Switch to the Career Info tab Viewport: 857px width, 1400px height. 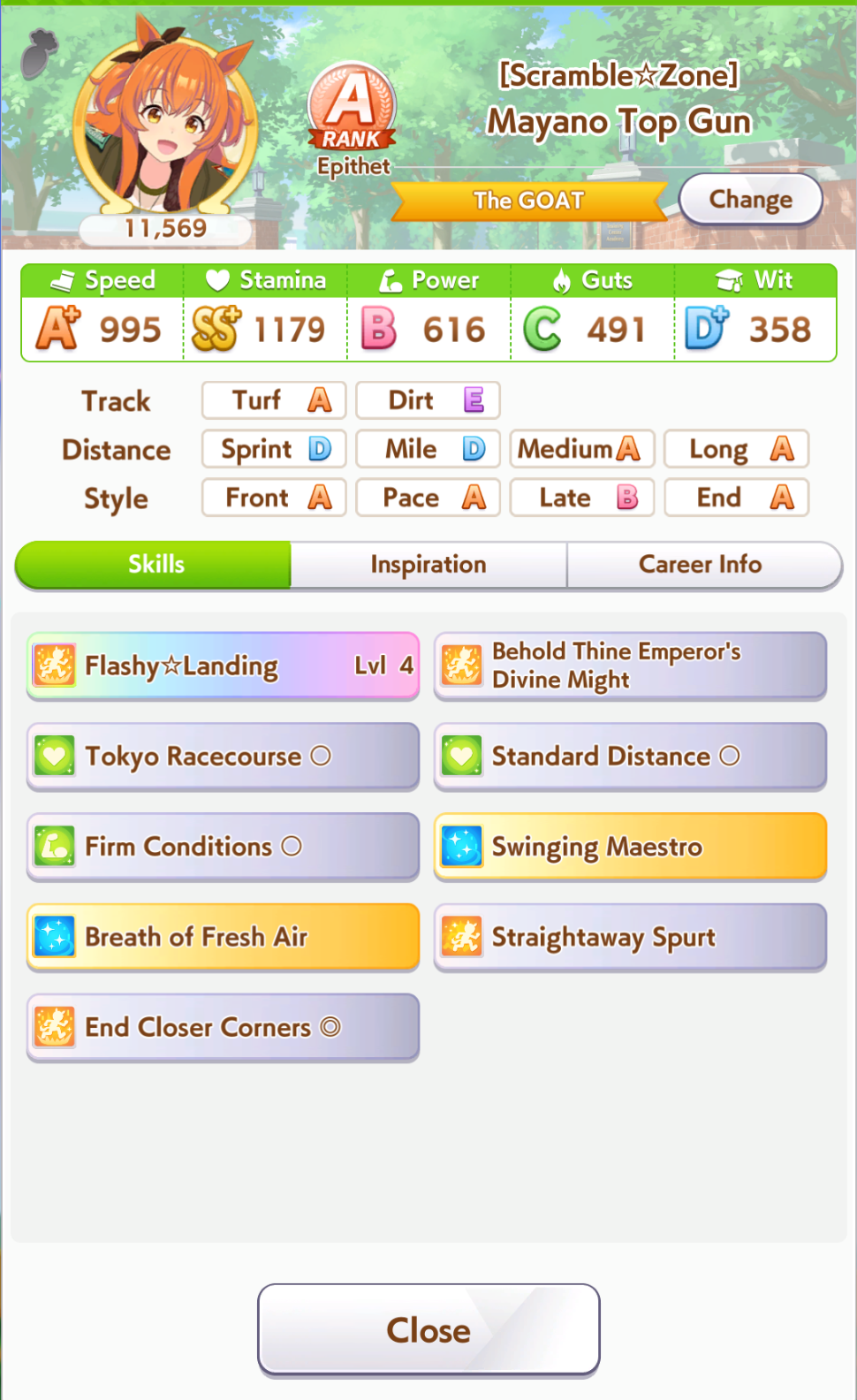coord(702,565)
